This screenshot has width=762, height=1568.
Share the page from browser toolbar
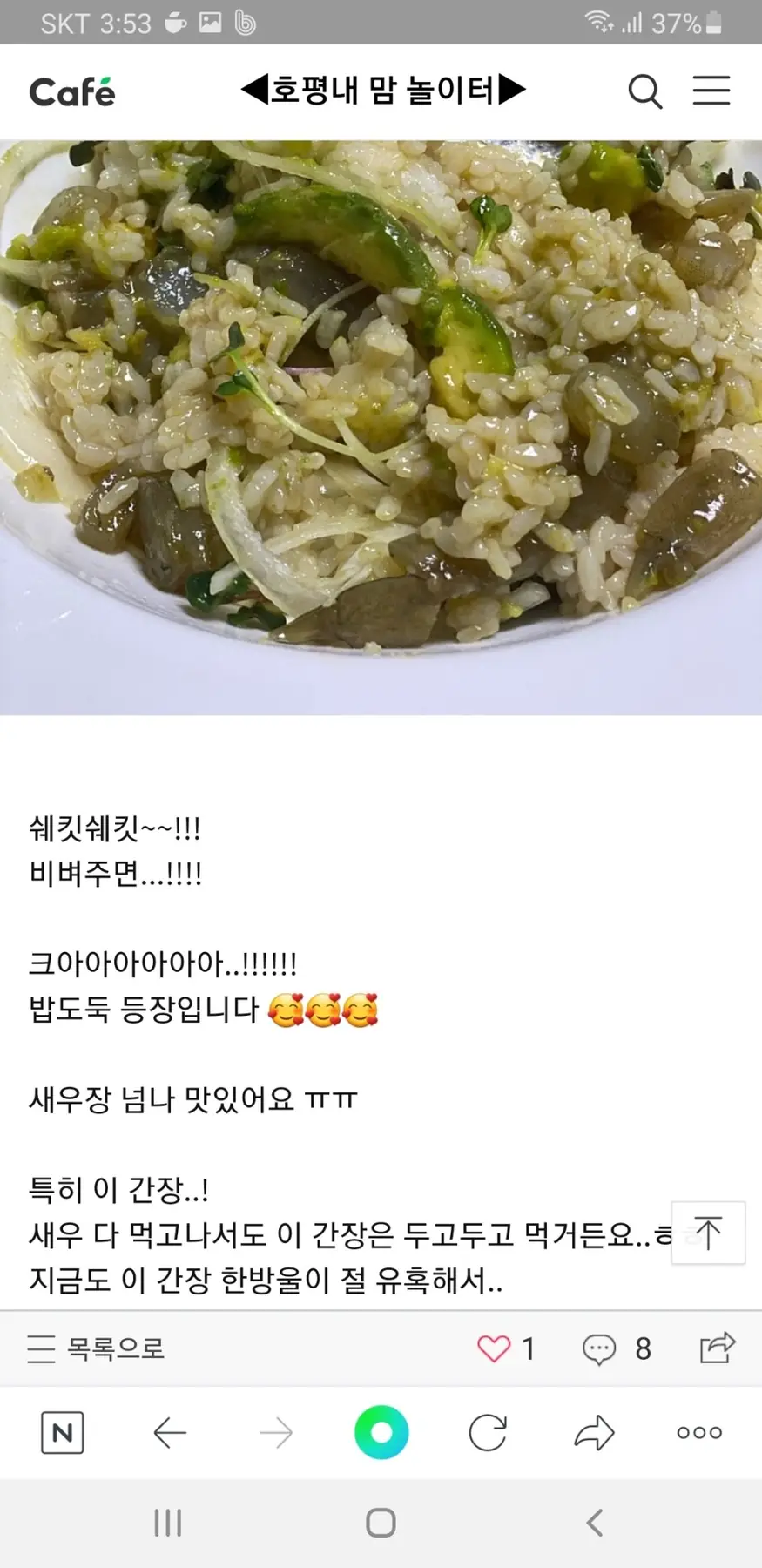point(594,1432)
